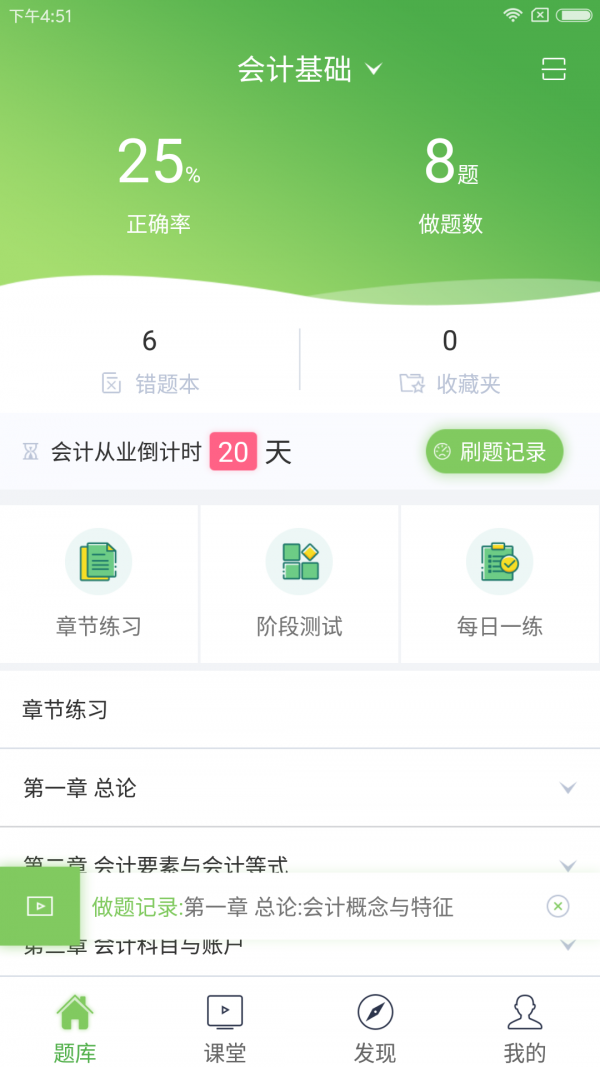Expand 第二章 会计要素与会计等式
600x1067 pixels.
tap(300, 857)
